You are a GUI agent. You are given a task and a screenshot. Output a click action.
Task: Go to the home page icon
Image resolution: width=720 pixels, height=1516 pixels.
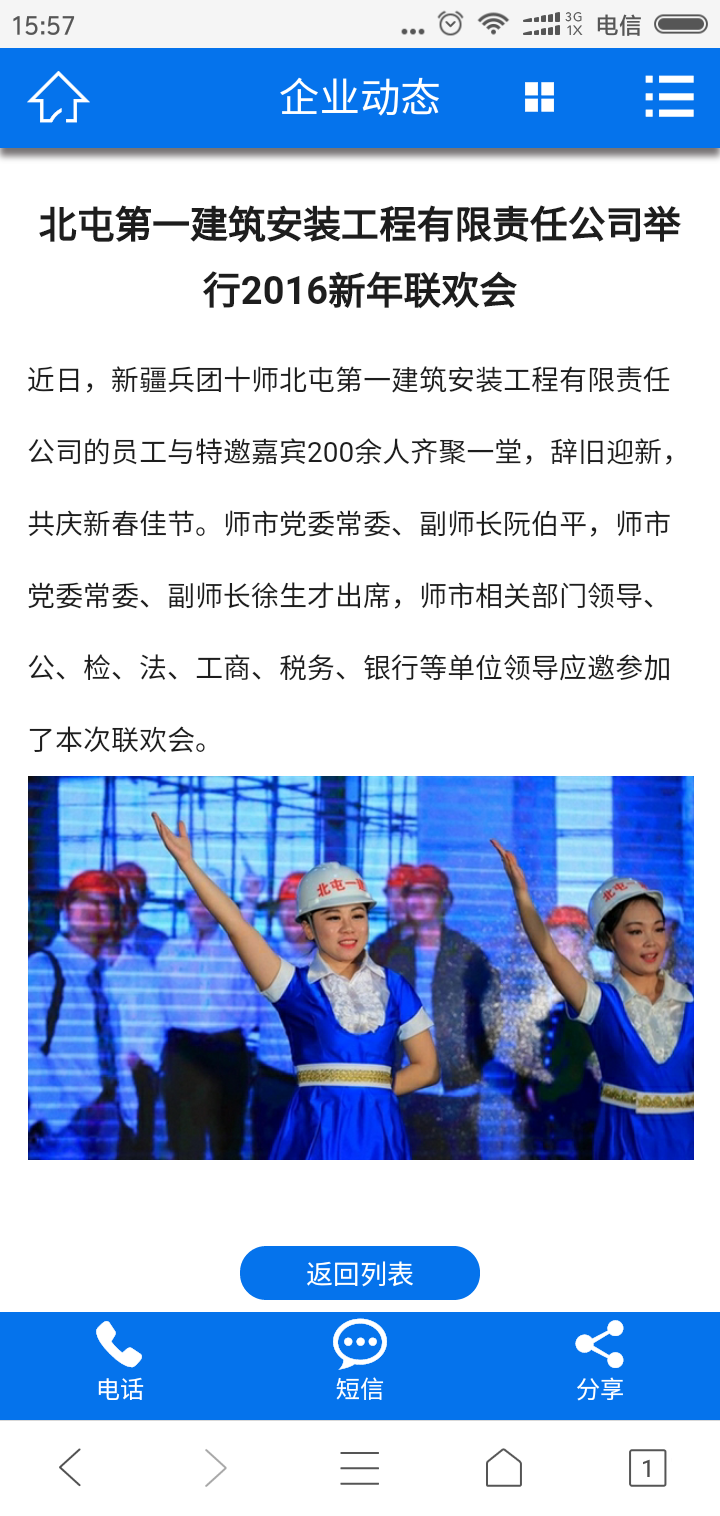point(58,98)
